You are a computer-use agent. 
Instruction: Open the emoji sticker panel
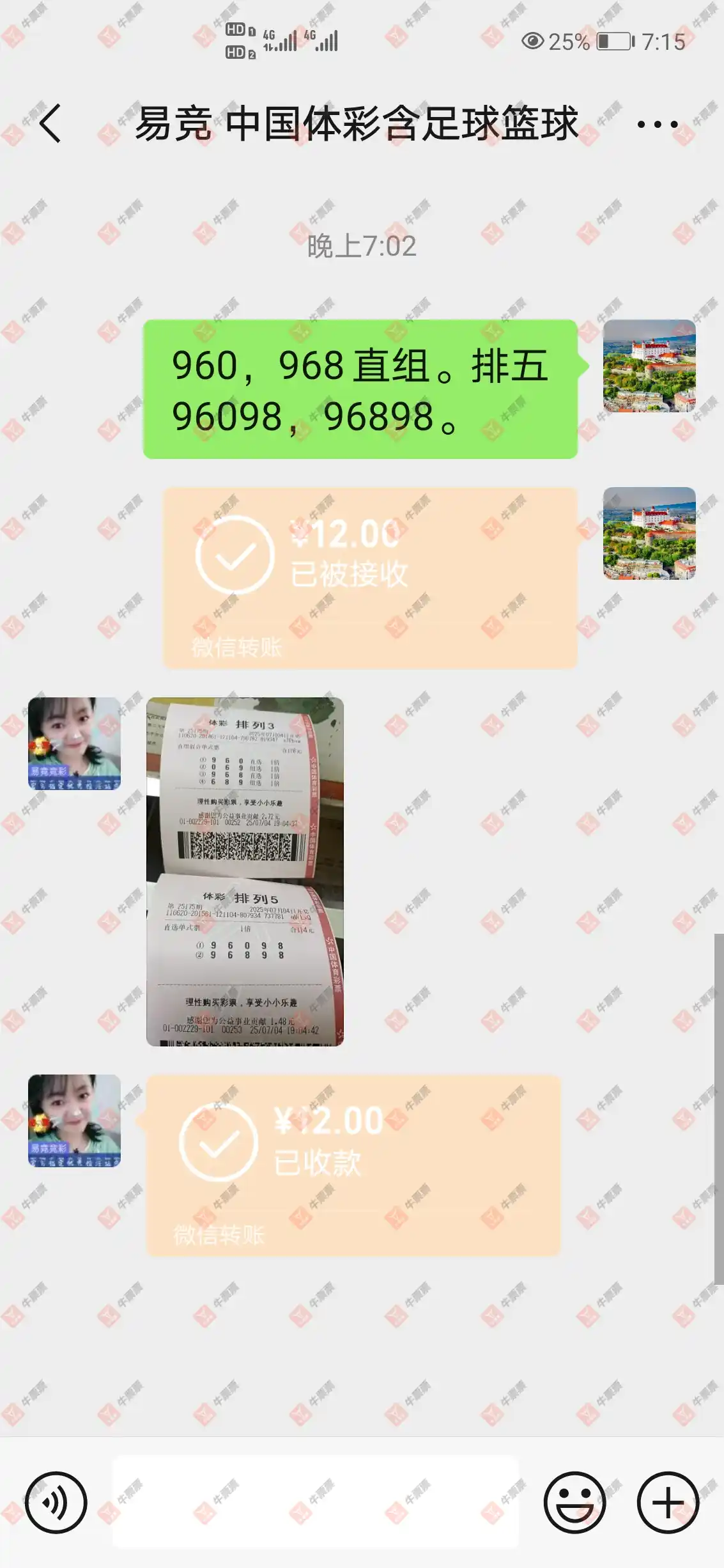(x=574, y=1503)
